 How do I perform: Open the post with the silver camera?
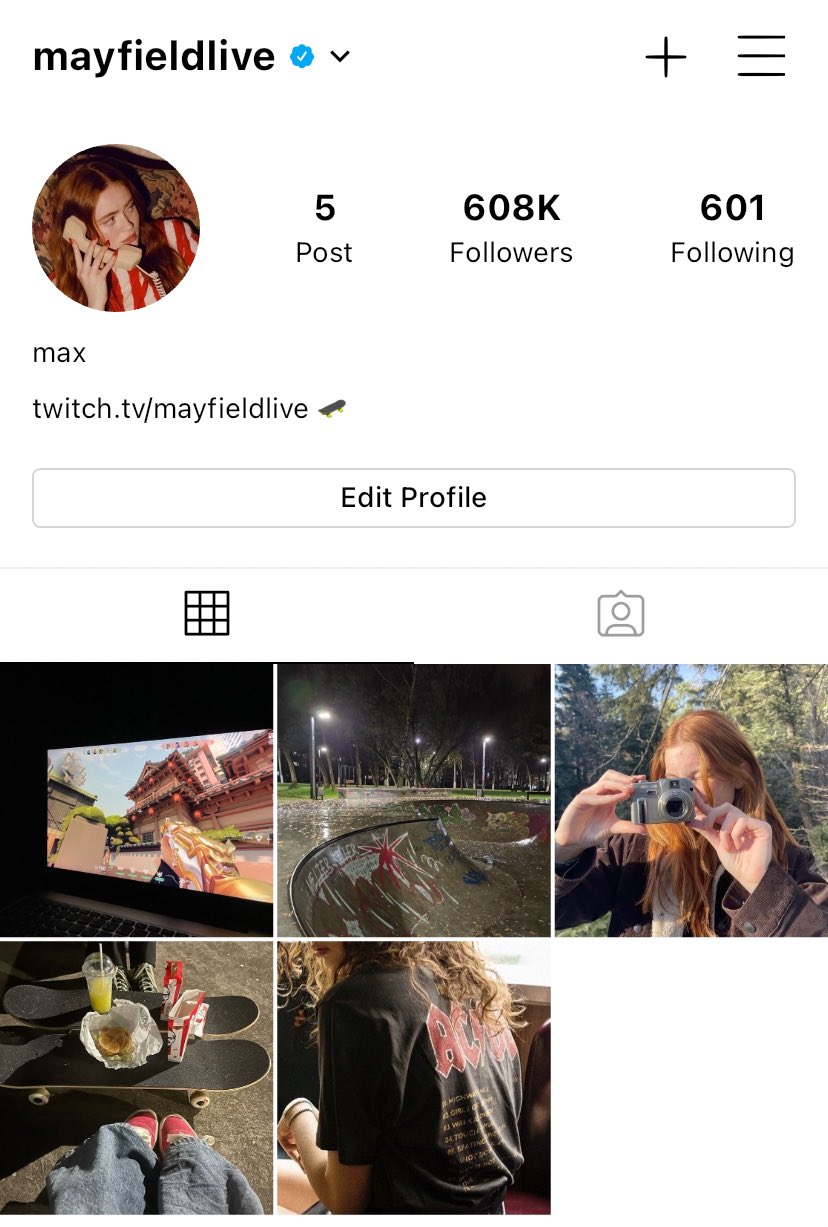tap(691, 800)
